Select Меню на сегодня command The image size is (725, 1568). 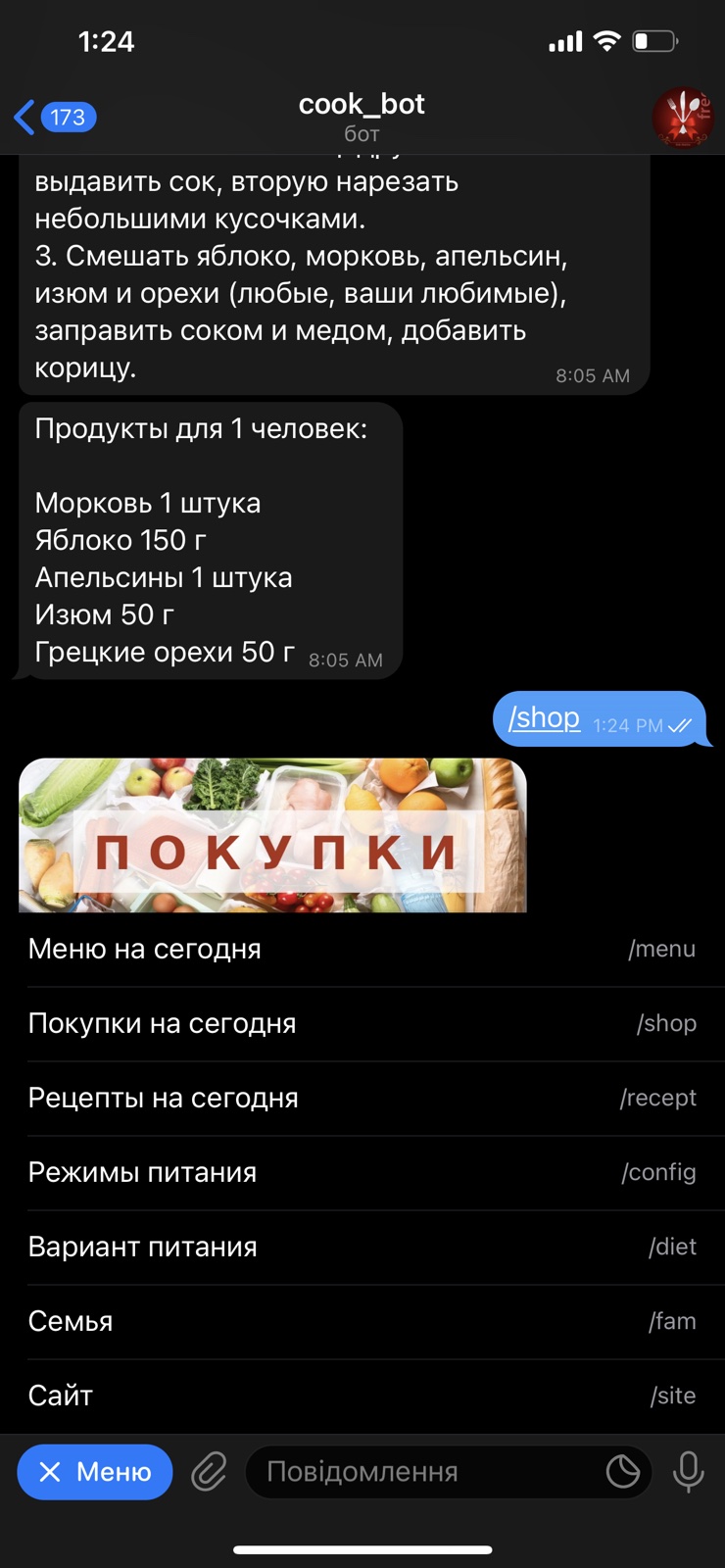[362, 949]
